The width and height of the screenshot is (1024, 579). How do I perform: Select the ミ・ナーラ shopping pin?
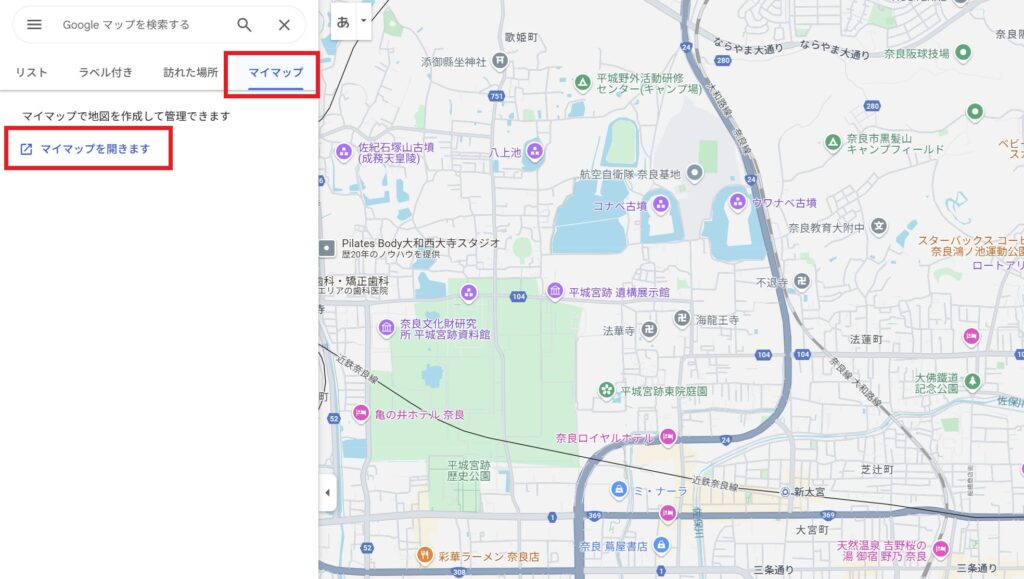[x=619, y=490]
